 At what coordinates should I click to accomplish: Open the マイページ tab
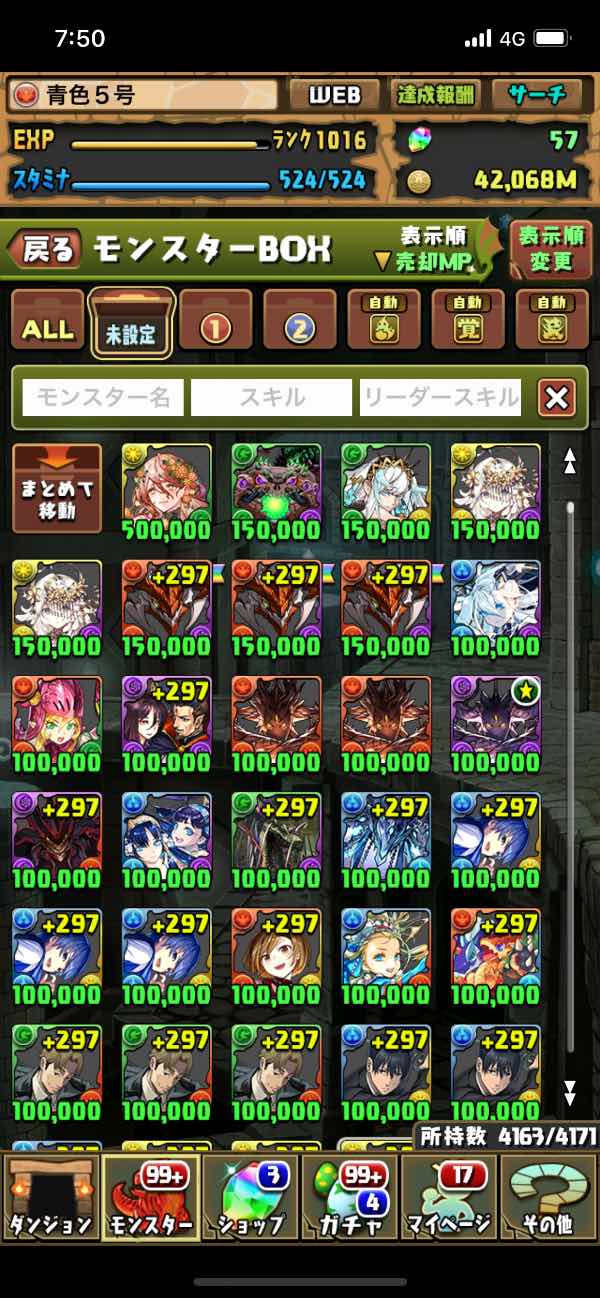tap(448, 1197)
